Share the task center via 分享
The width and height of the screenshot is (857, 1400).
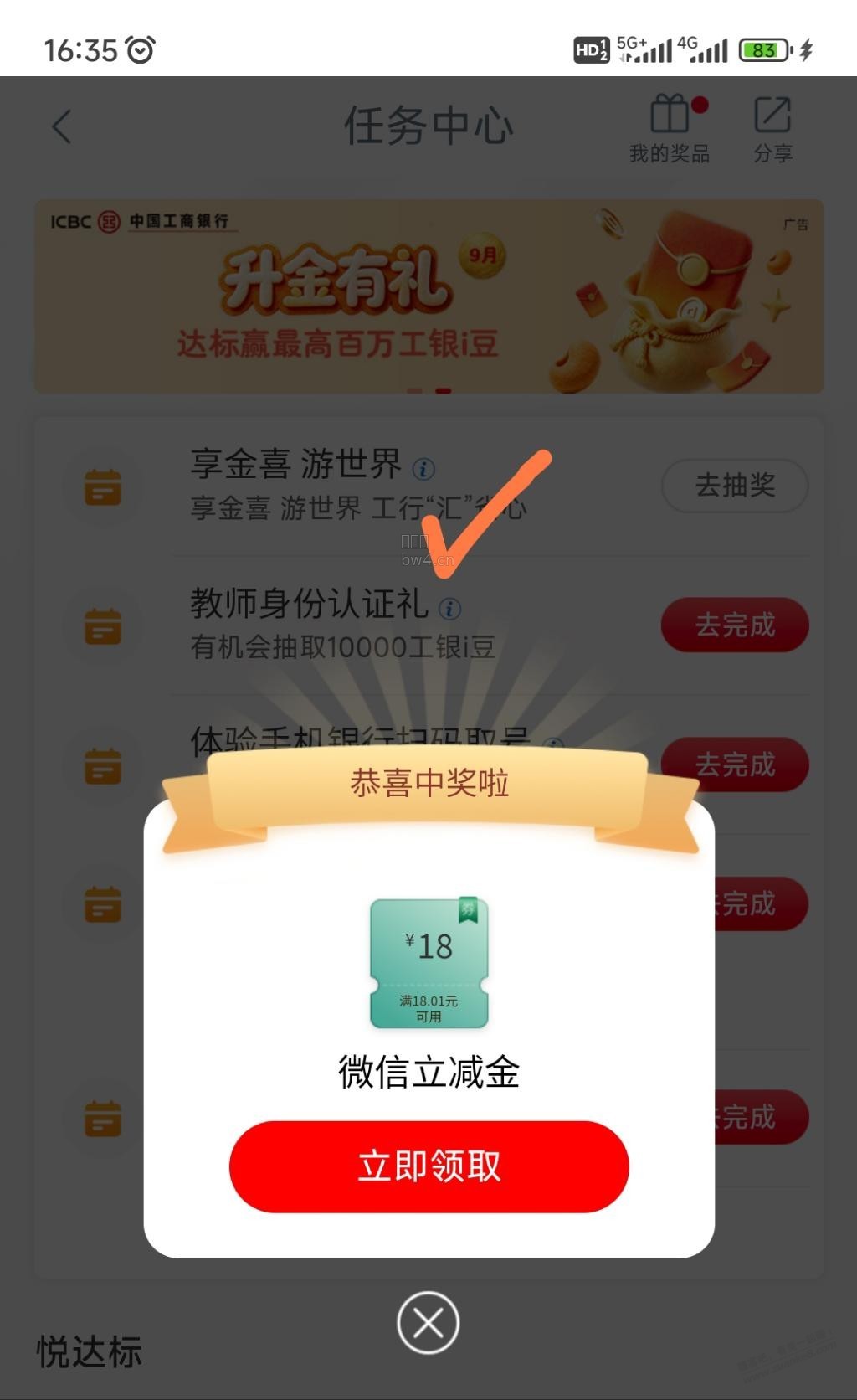tap(772, 128)
